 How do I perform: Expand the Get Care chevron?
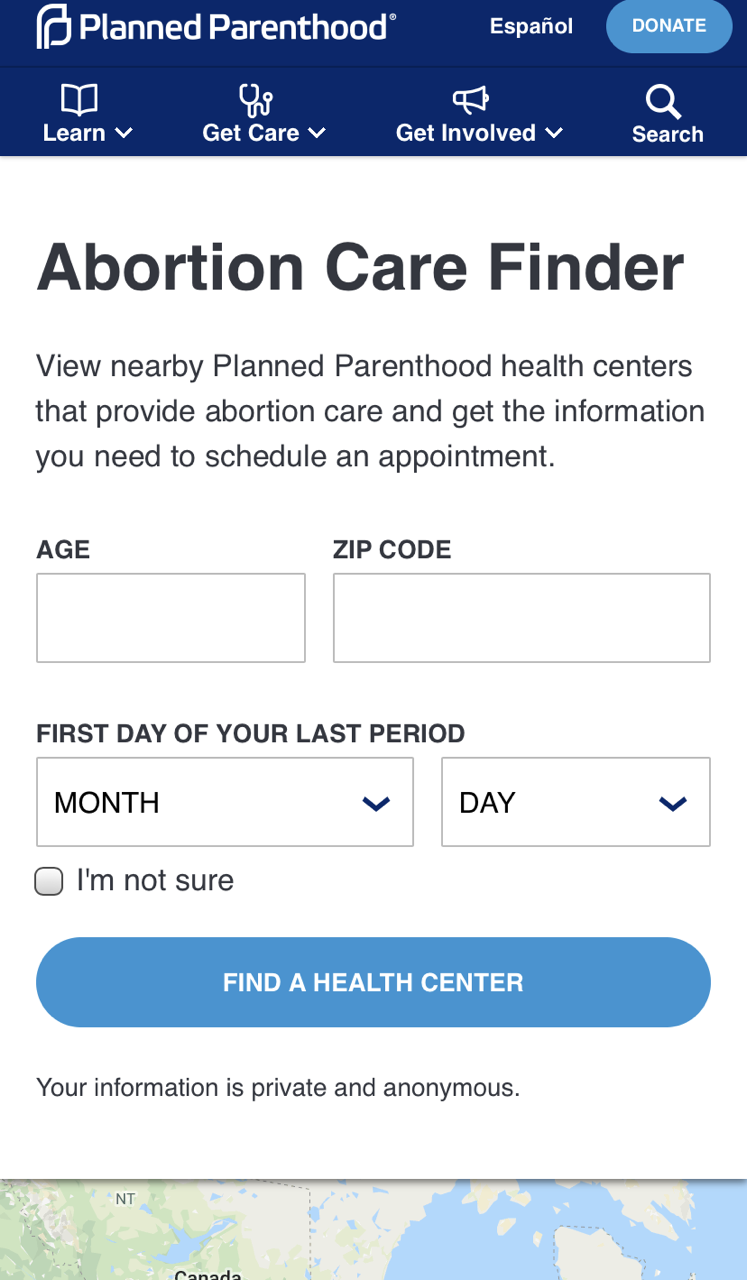(318, 132)
